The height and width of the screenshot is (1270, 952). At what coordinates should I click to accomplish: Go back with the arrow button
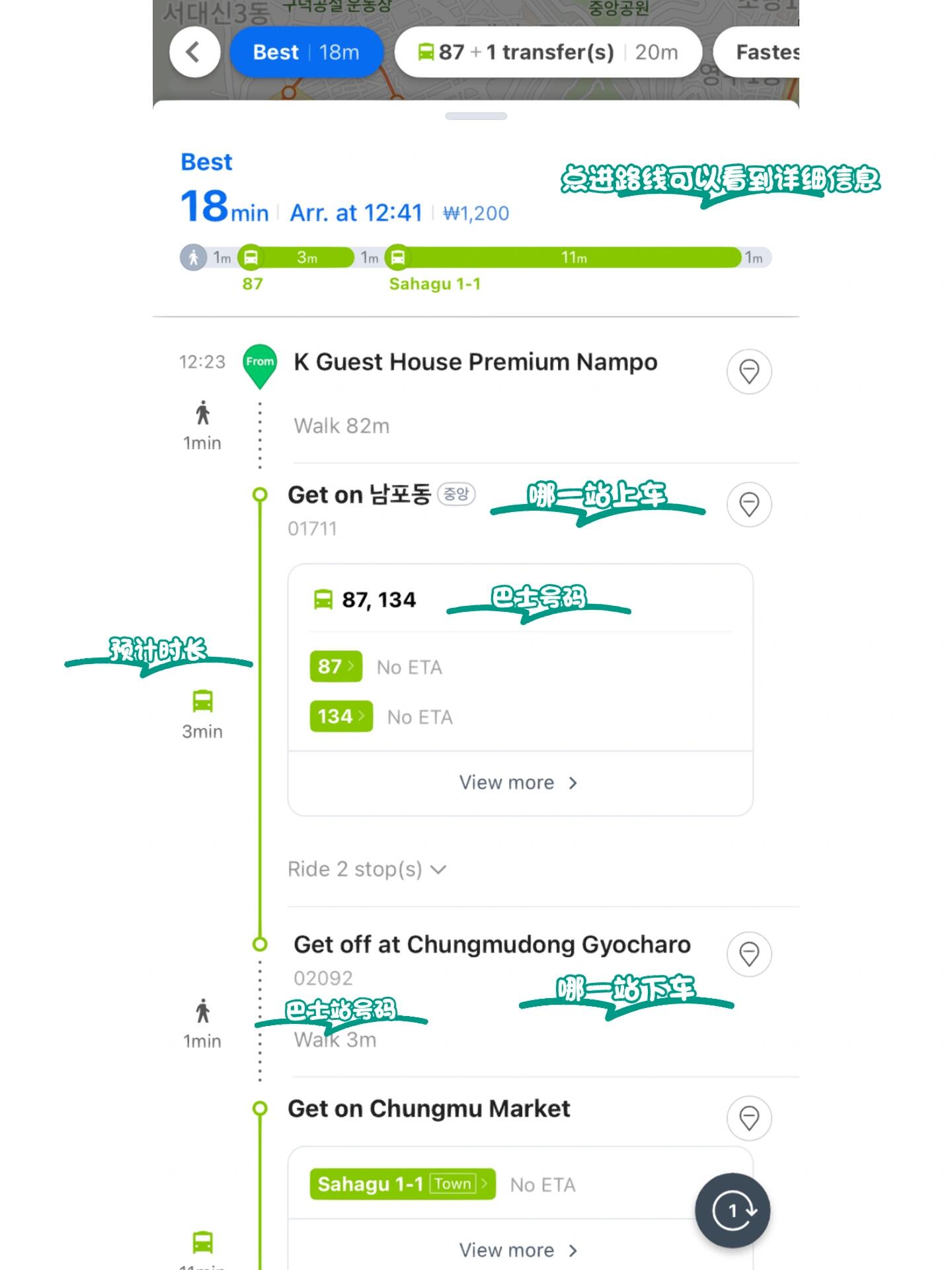point(194,52)
